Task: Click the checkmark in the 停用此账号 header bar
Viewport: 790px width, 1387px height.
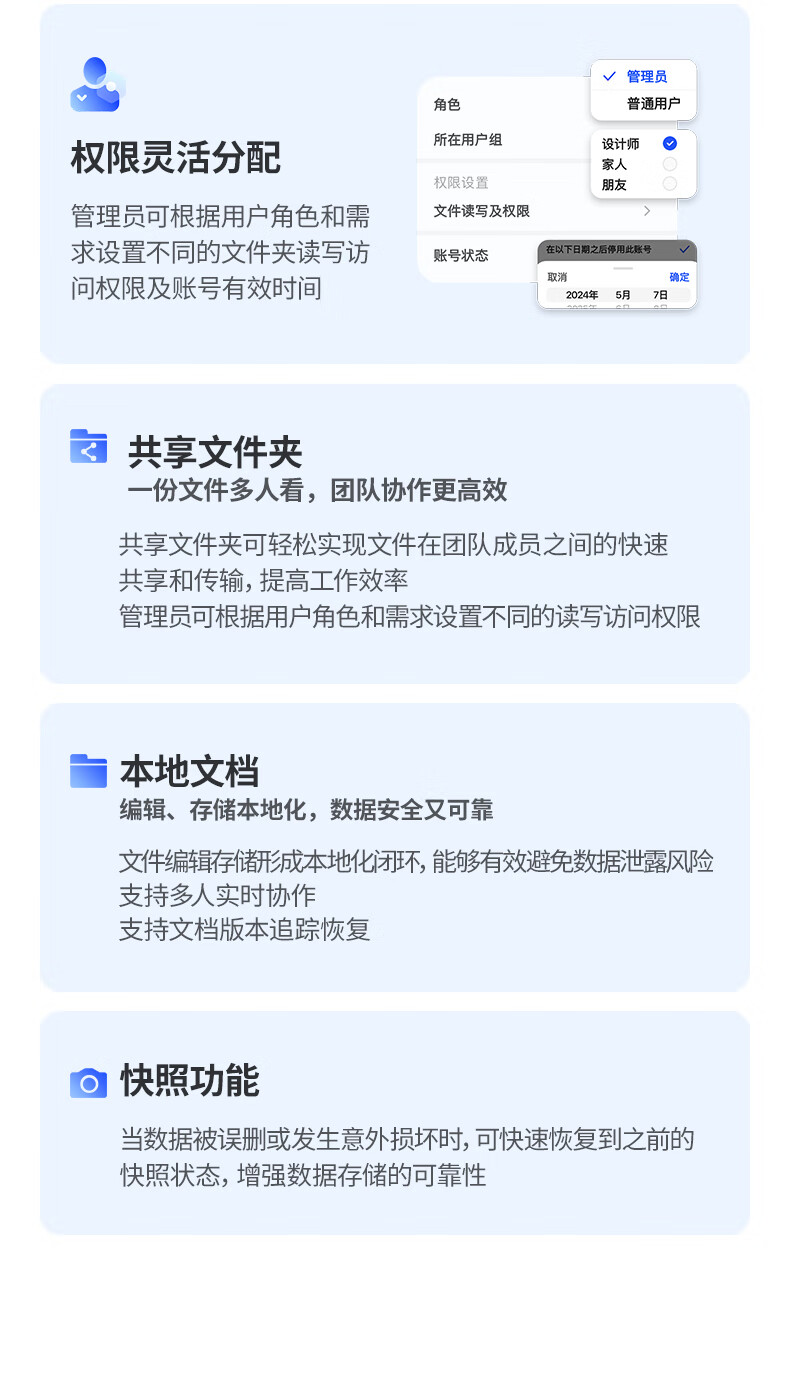Action: (x=684, y=251)
